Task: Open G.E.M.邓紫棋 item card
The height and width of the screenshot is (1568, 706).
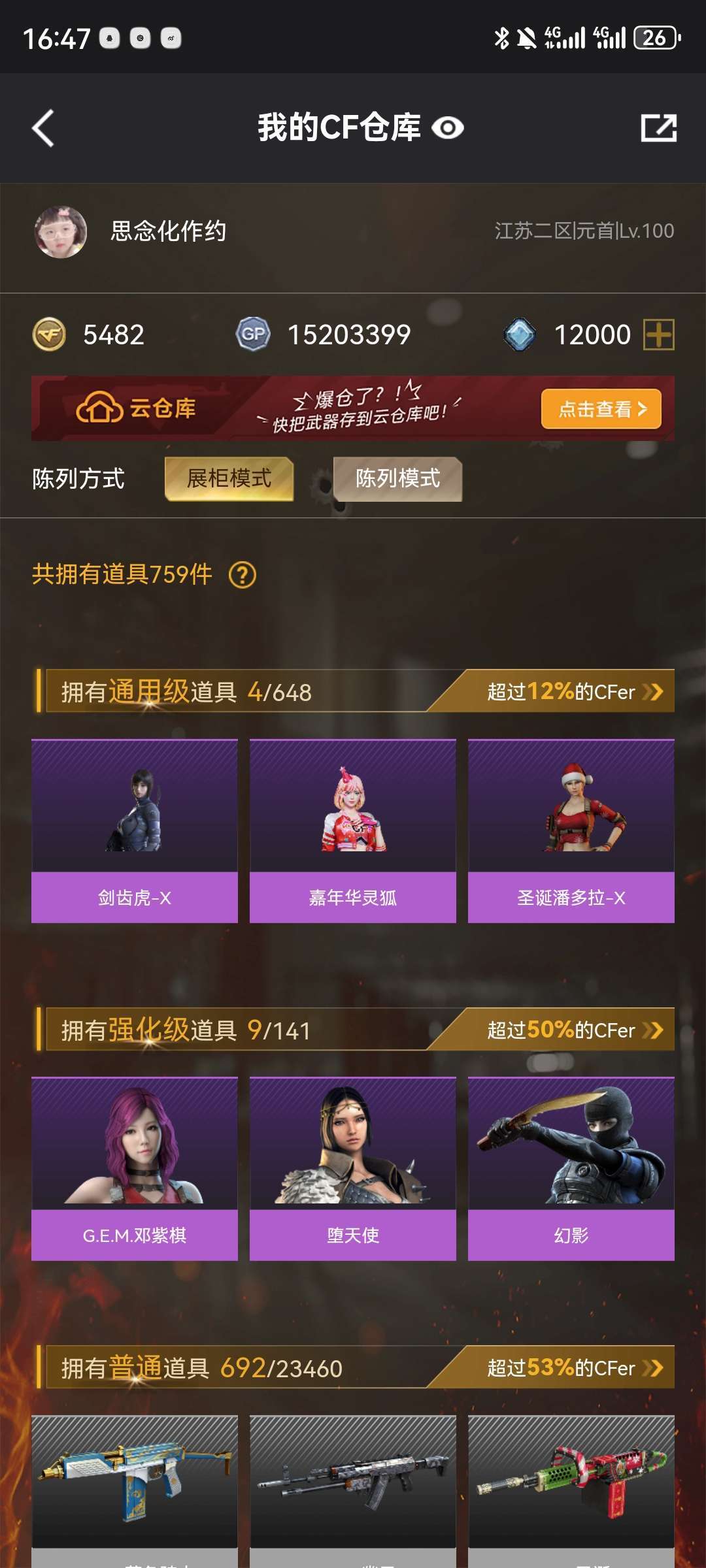Action: click(135, 1169)
